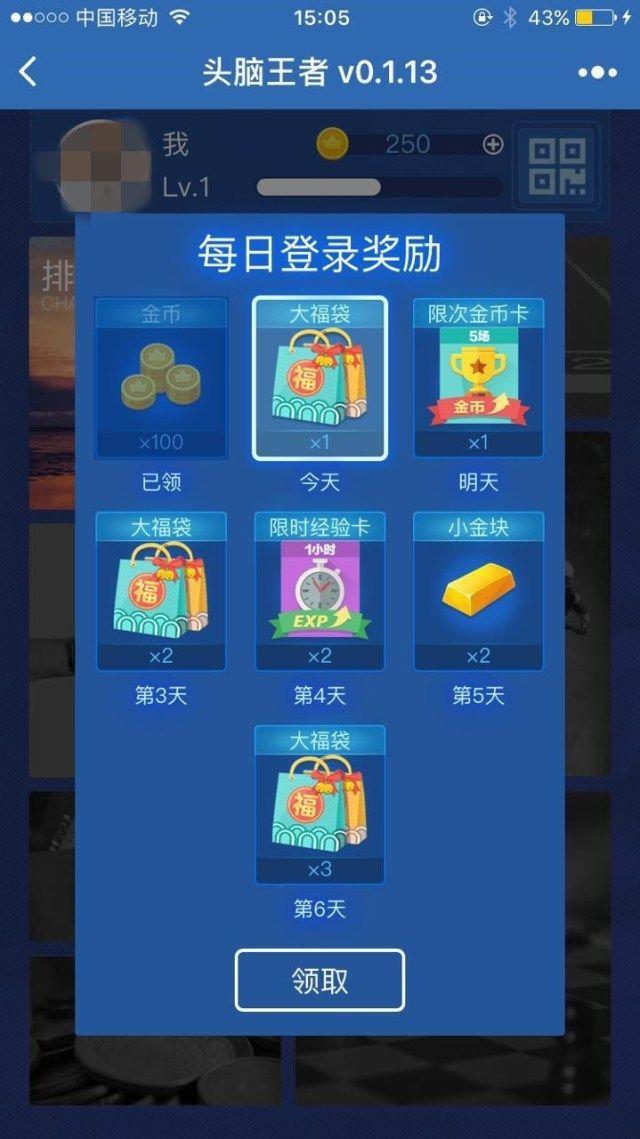Tap 领取 to claim the daily reward
The width and height of the screenshot is (640, 1139).
coord(320,980)
